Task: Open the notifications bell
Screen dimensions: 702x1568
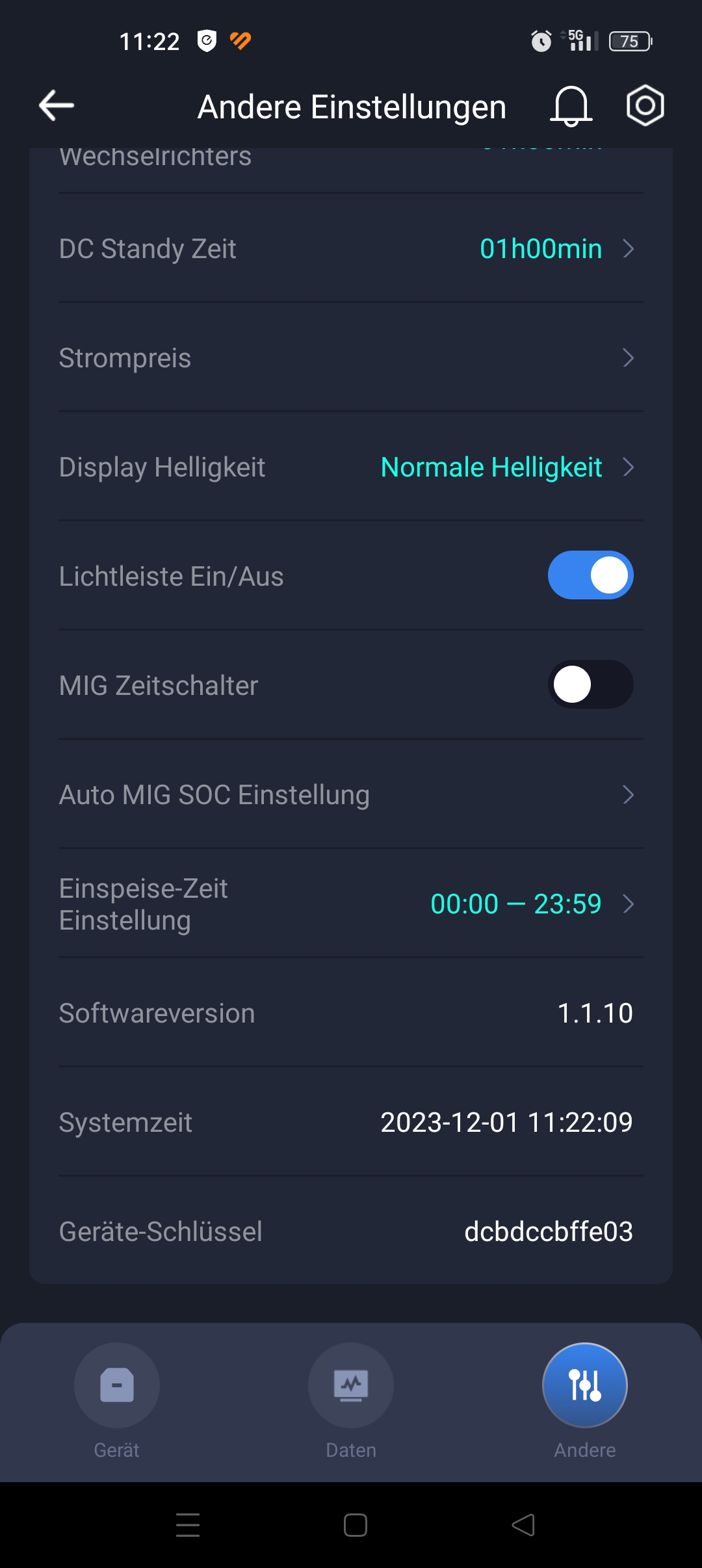Action: [x=571, y=106]
